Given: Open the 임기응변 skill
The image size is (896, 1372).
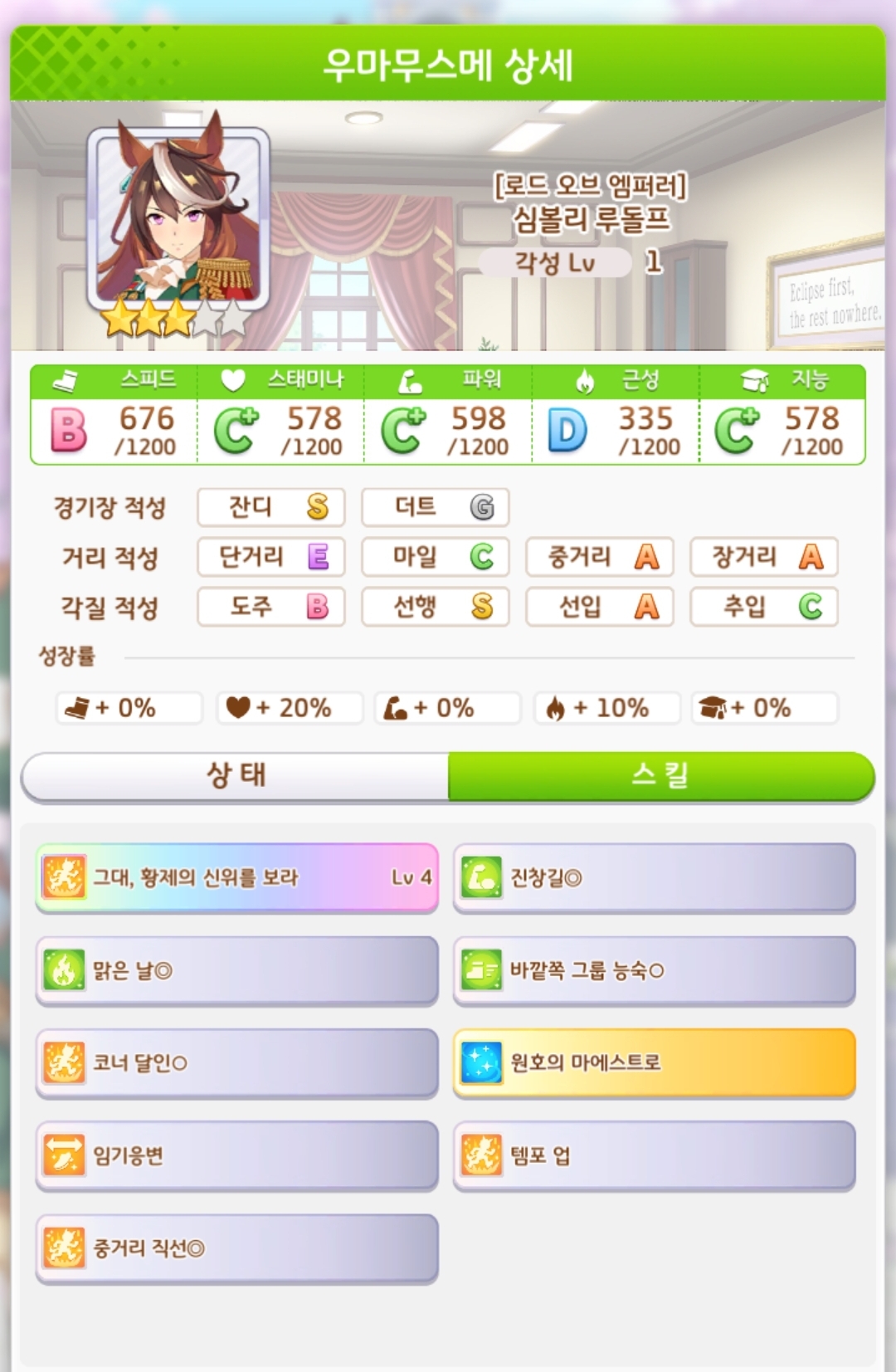Looking at the screenshot, I should point(236,1156).
